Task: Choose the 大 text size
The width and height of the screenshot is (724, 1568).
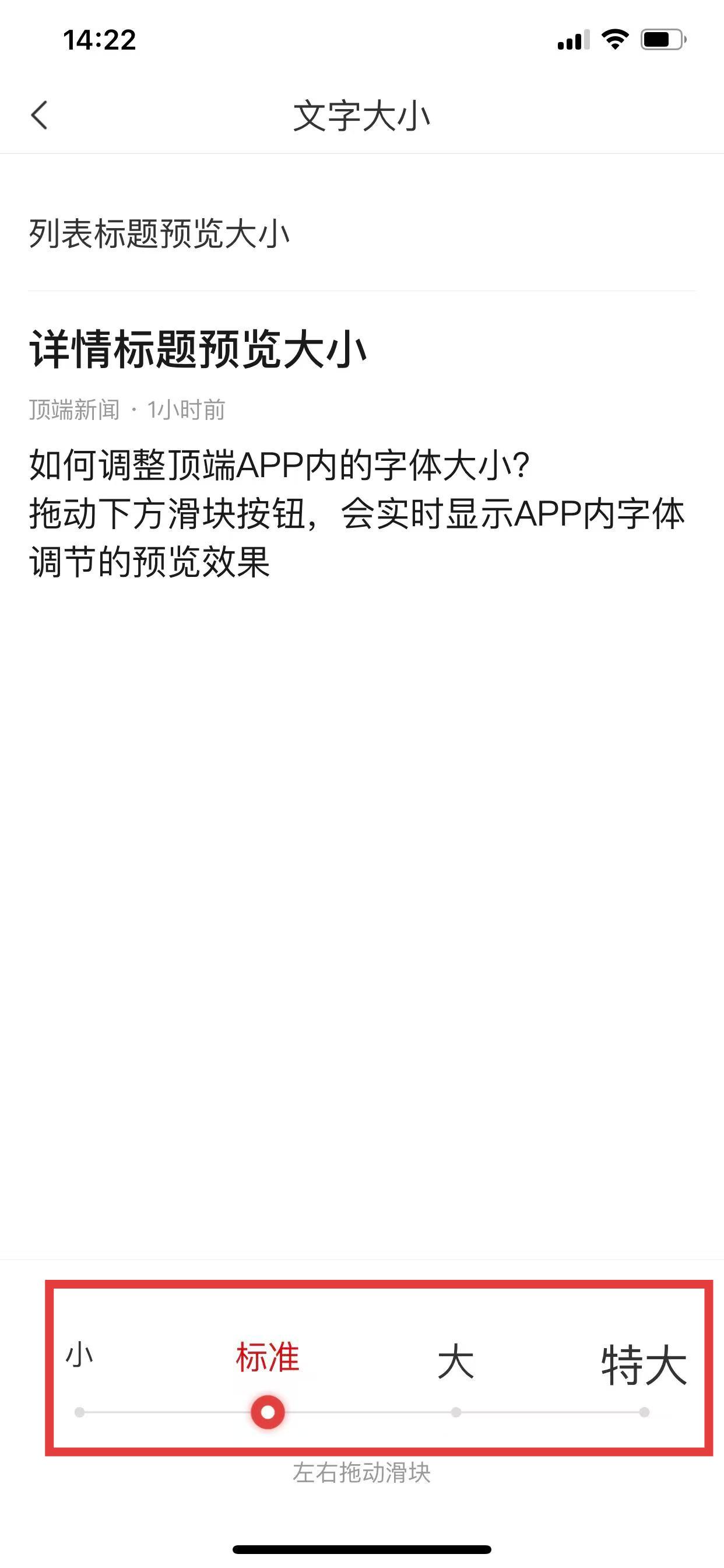Action: coord(456,1411)
